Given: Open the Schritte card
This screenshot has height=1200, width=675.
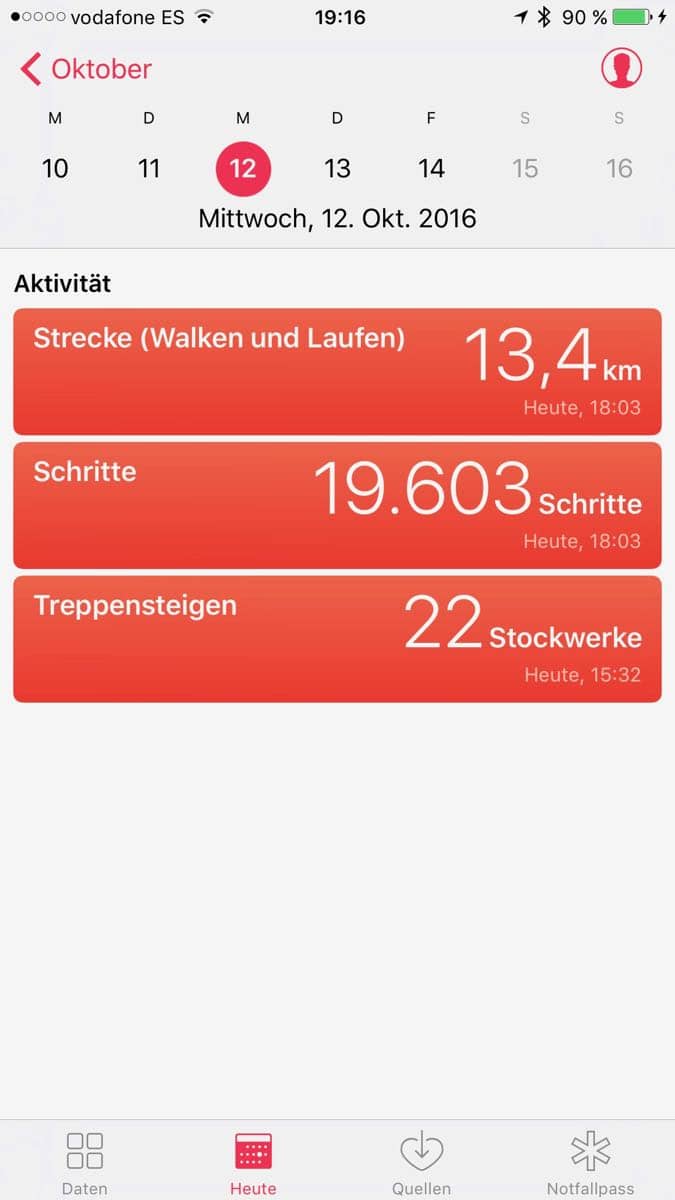Looking at the screenshot, I should (337, 505).
